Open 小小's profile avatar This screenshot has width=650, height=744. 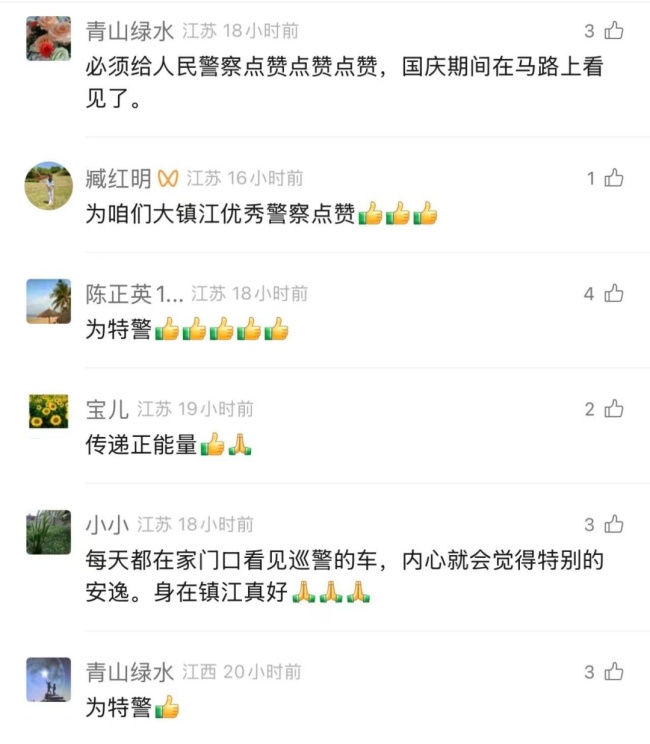(x=48, y=532)
